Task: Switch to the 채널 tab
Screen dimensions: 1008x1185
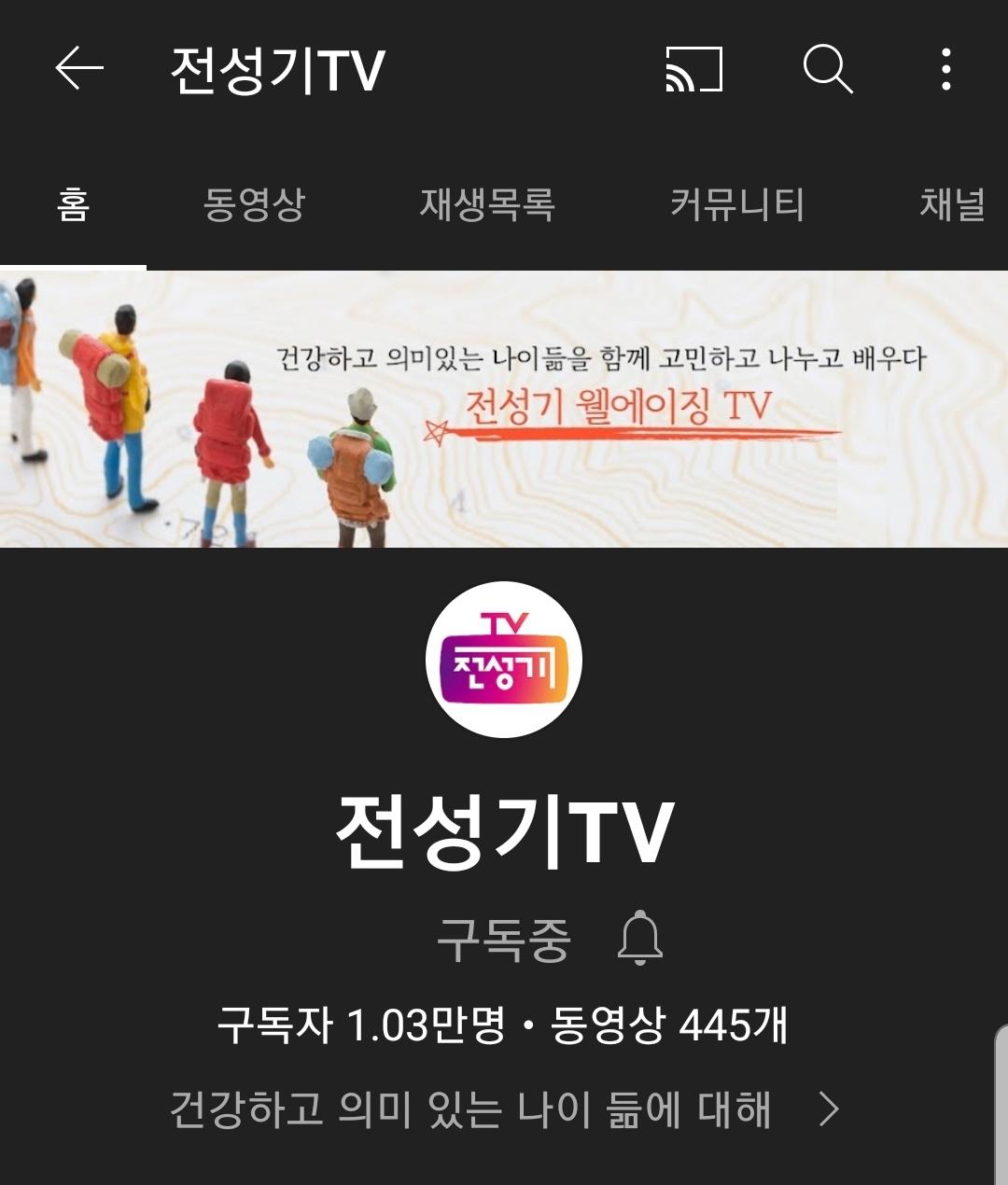Action: tap(952, 204)
